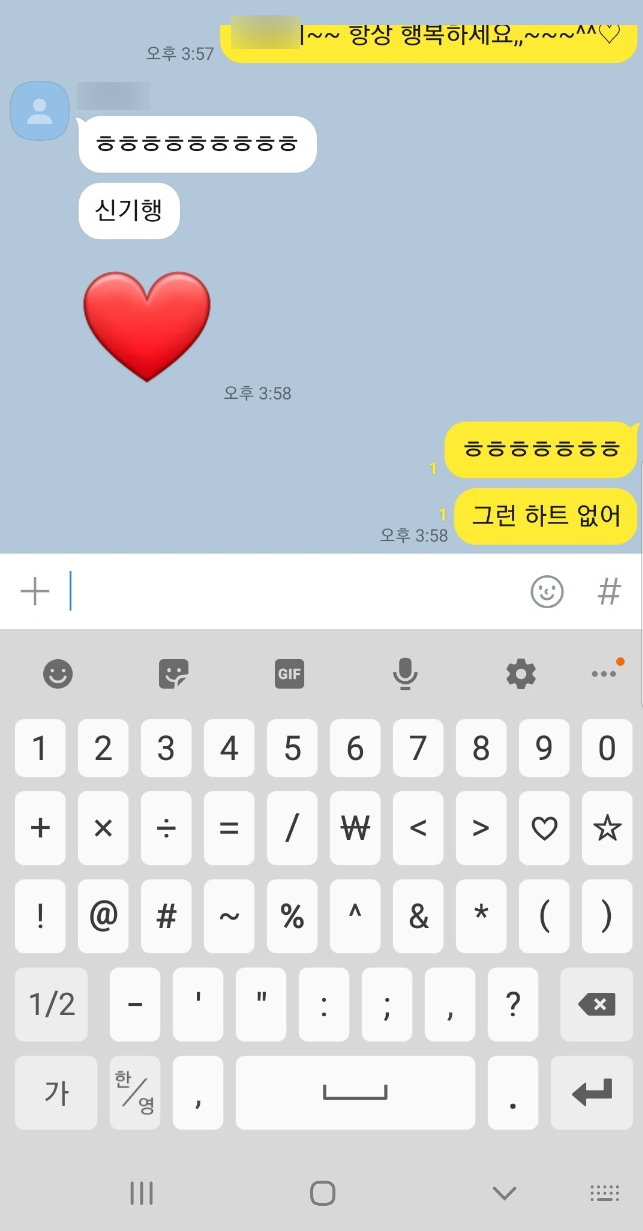The height and width of the screenshot is (1231, 643).
Task: Open keyboard settings gear
Action: point(521,674)
